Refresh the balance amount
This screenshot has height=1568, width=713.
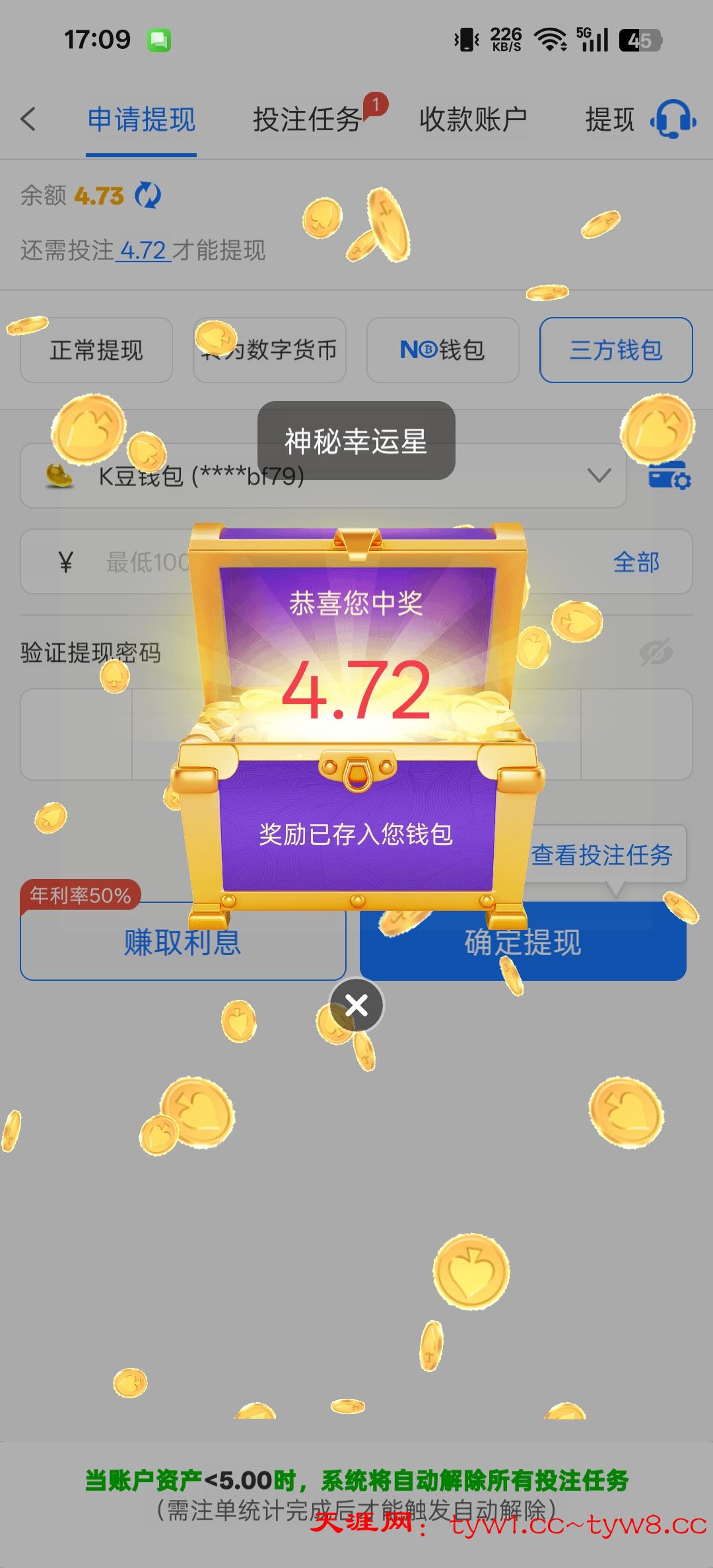coord(147,196)
